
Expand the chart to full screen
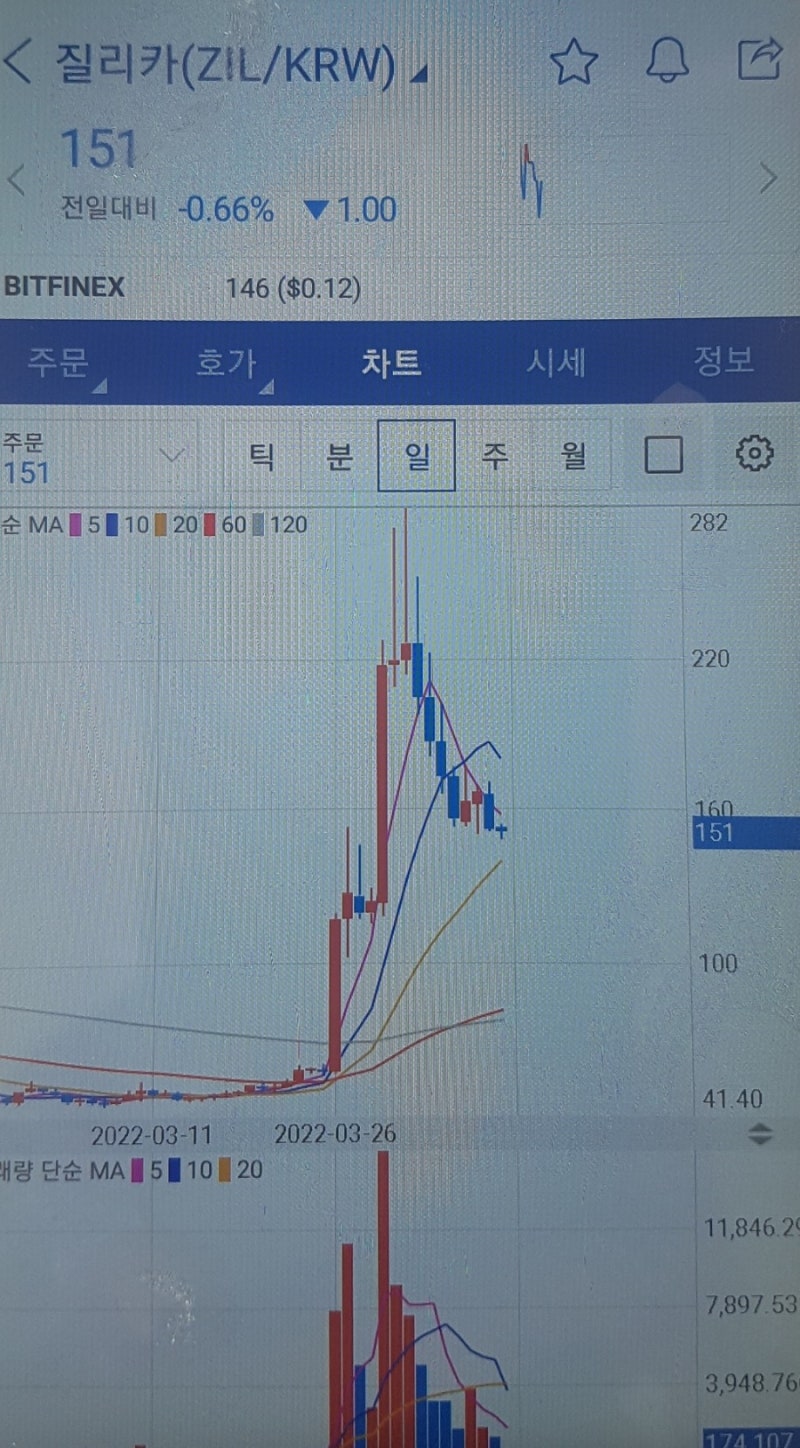click(x=663, y=455)
